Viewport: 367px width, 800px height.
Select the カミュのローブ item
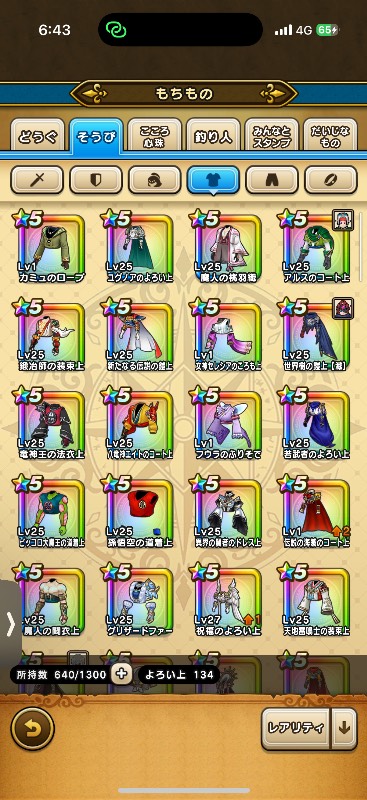click(x=51, y=247)
